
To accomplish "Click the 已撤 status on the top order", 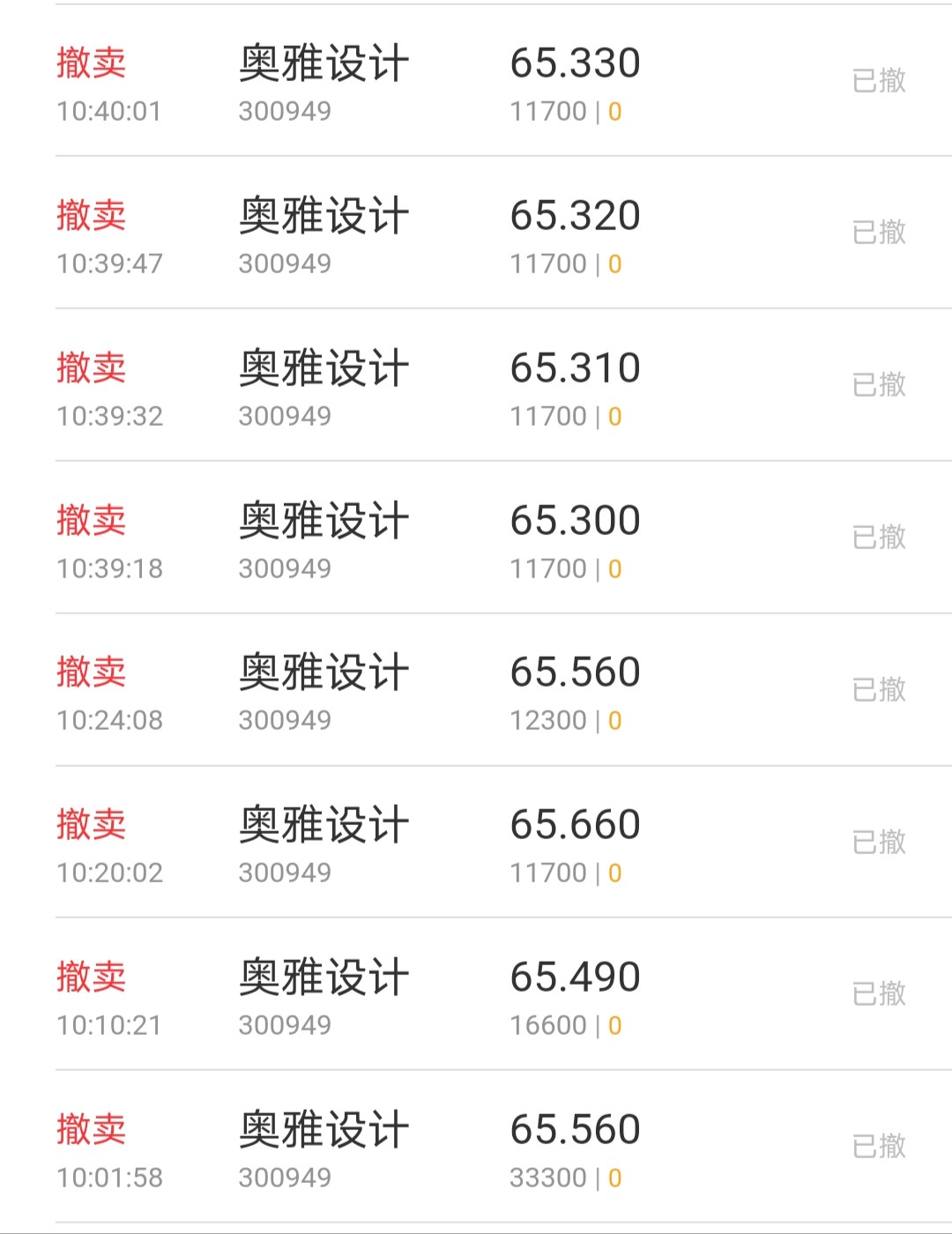I will pyautogui.click(x=878, y=81).
